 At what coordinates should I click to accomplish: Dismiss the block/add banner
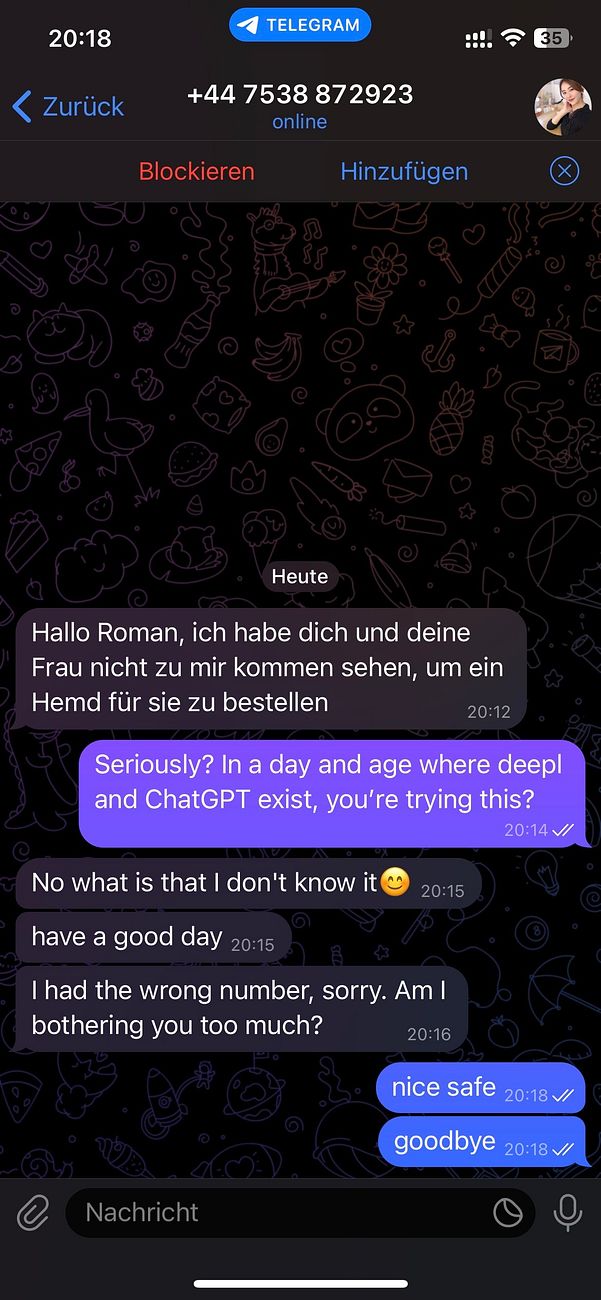(x=564, y=171)
